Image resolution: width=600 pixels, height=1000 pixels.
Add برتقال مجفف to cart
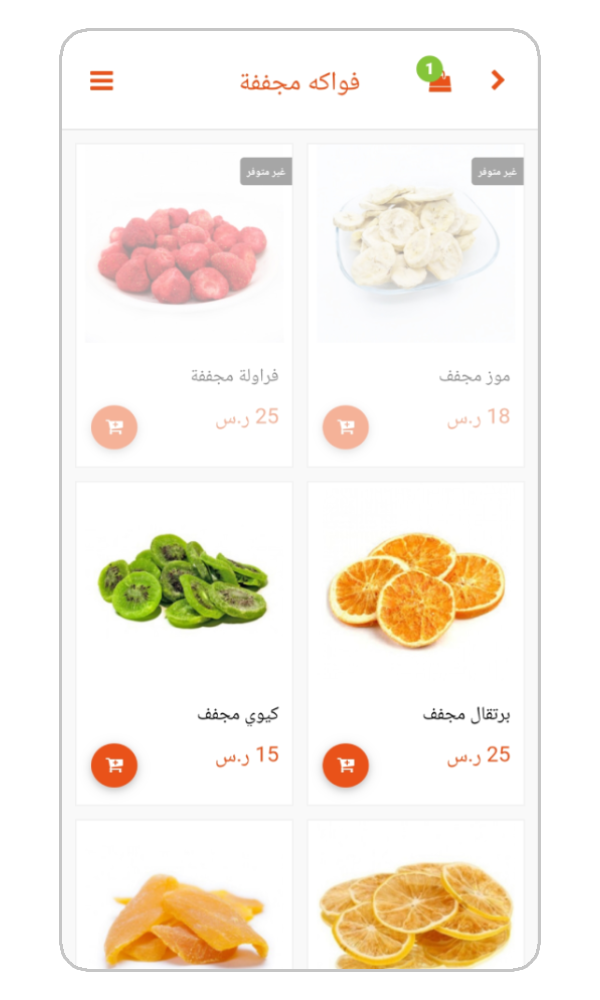(x=346, y=765)
